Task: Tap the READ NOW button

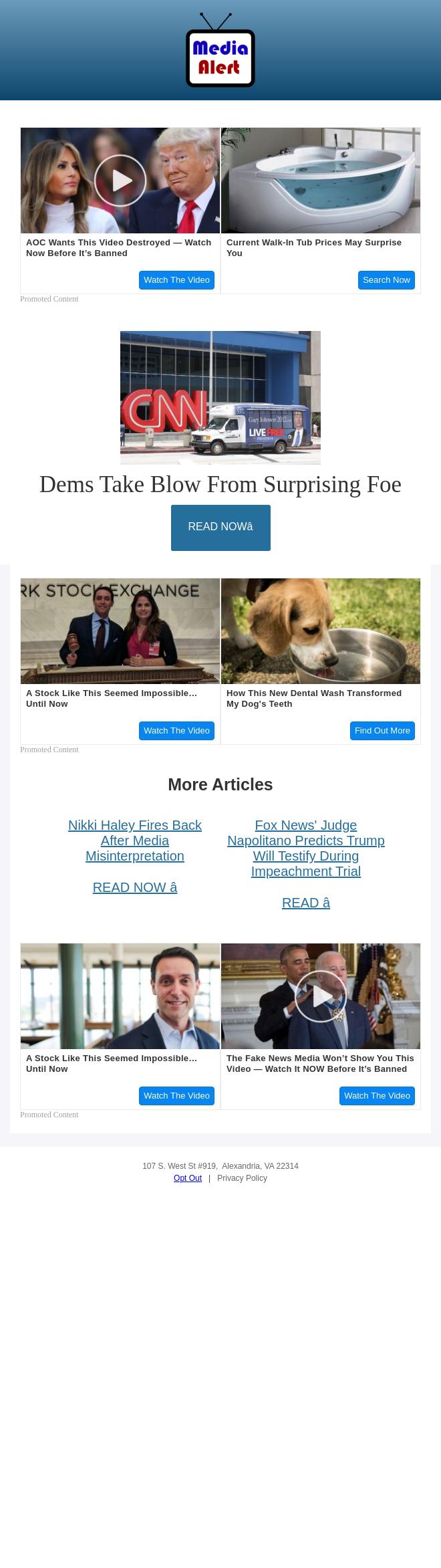Action: [x=220, y=528]
